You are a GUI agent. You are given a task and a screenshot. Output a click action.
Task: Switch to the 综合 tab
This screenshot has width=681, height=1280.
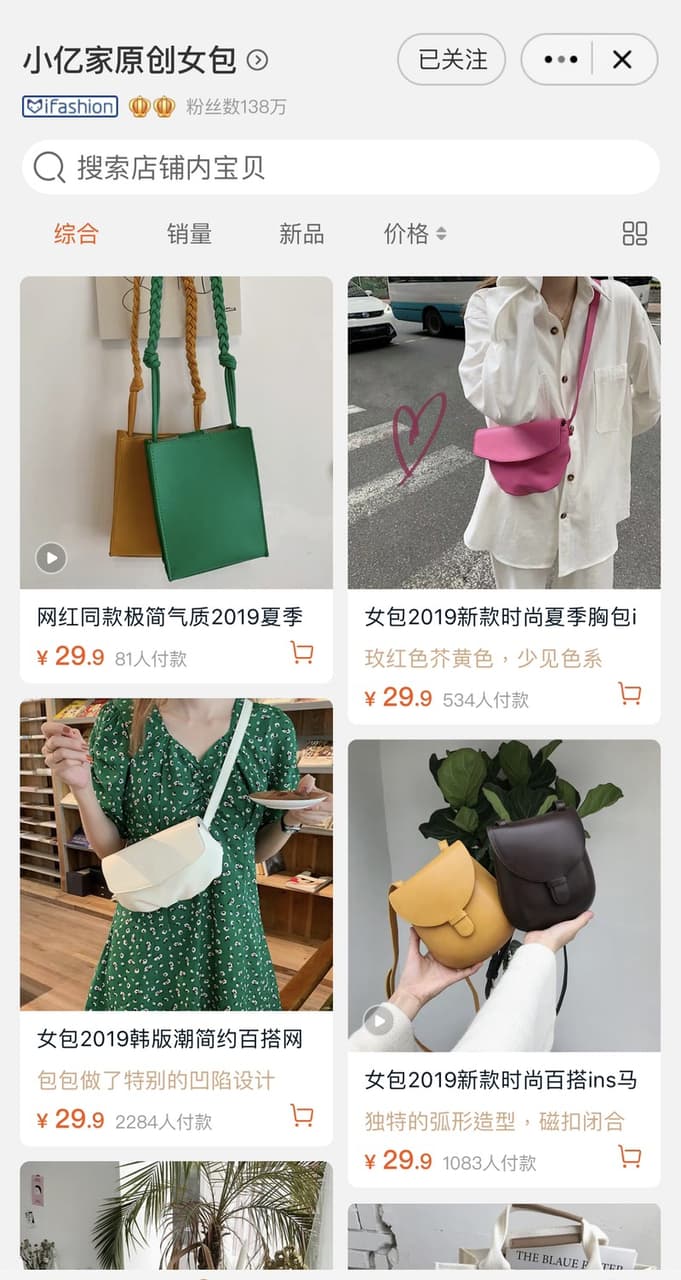point(76,234)
